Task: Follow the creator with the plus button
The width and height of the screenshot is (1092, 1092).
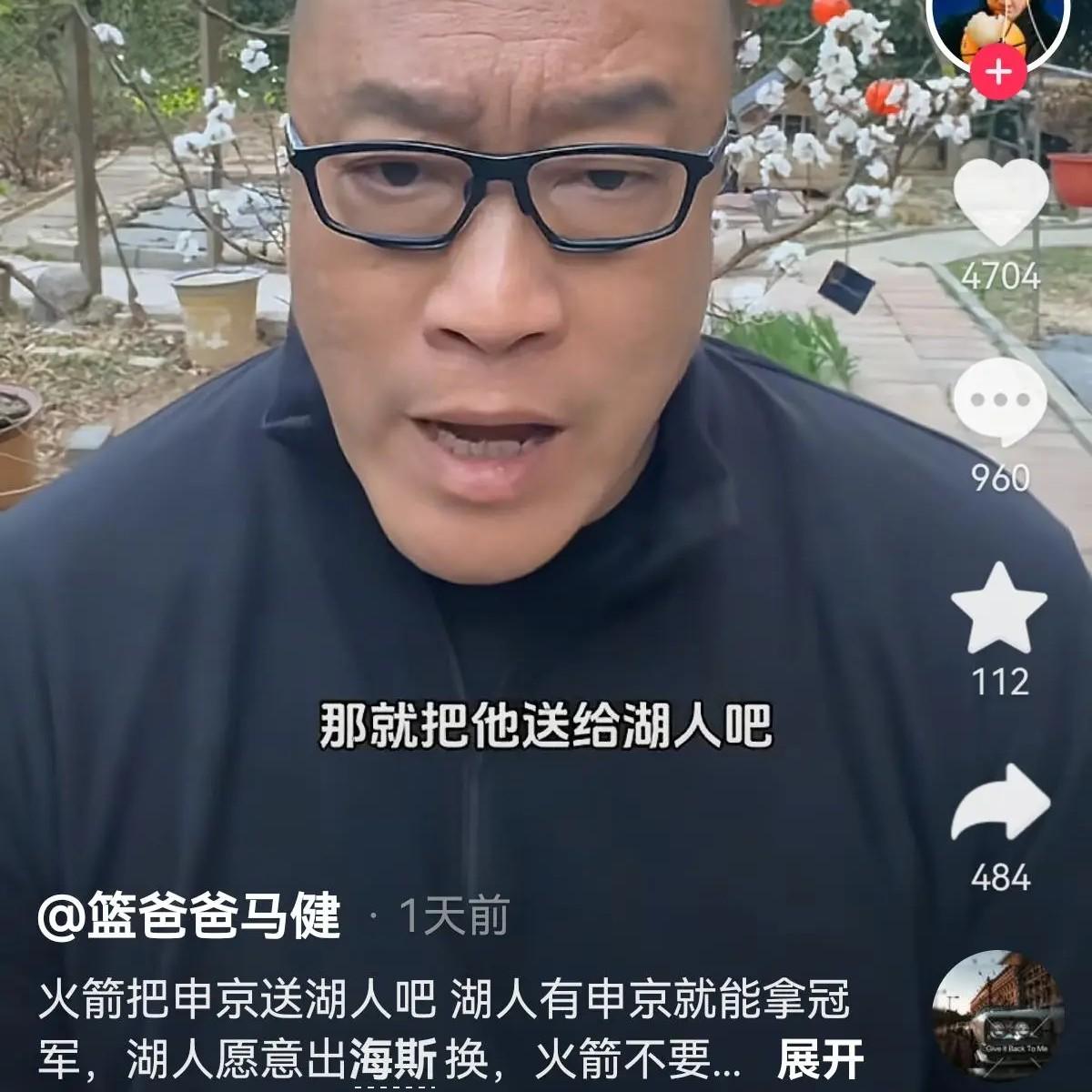Action: pos(998,72)
